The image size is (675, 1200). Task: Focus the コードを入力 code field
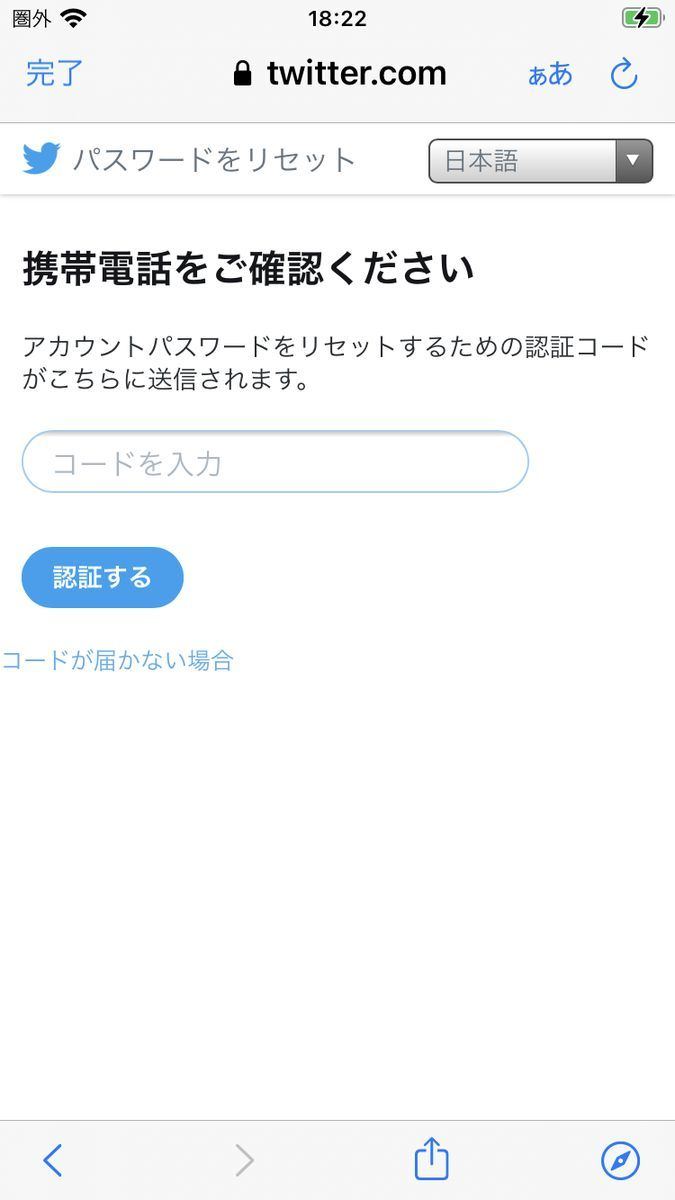click(275, 462)
